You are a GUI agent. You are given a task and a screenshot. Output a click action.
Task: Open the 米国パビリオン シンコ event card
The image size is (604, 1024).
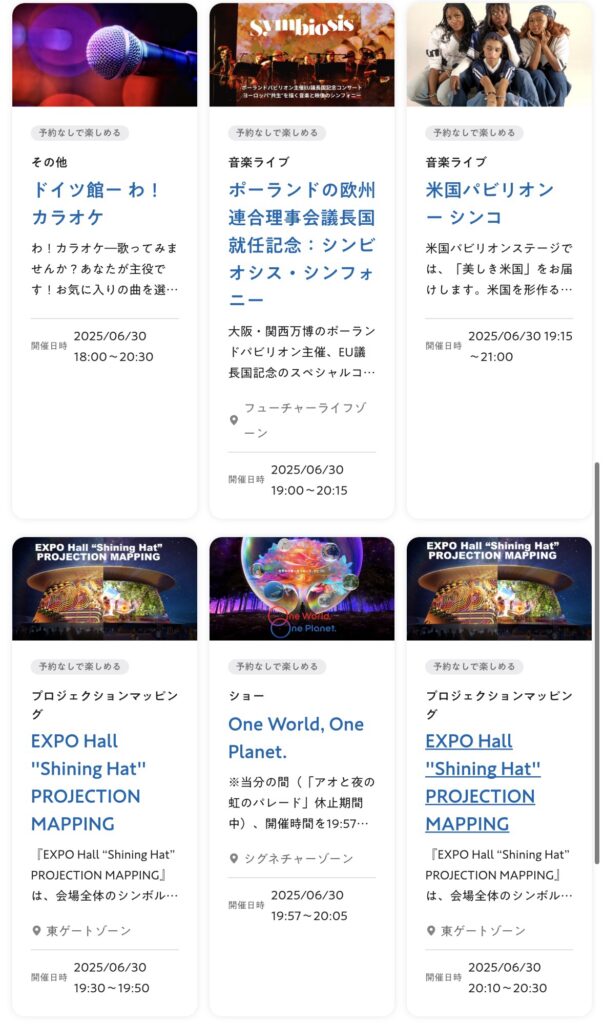click(x=489, y=203)
